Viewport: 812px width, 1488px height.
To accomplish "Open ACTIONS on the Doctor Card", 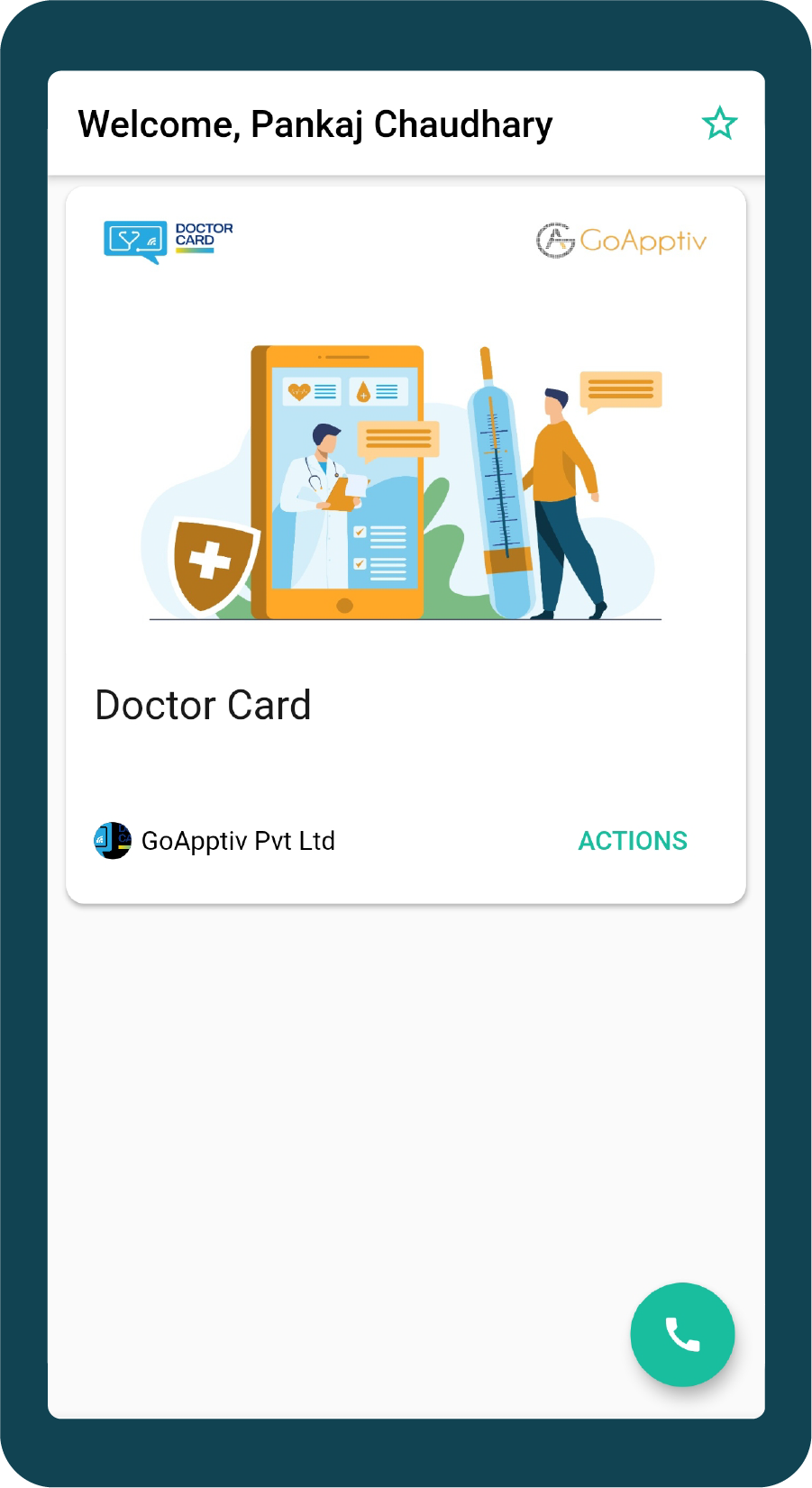I will click(633, 841).
